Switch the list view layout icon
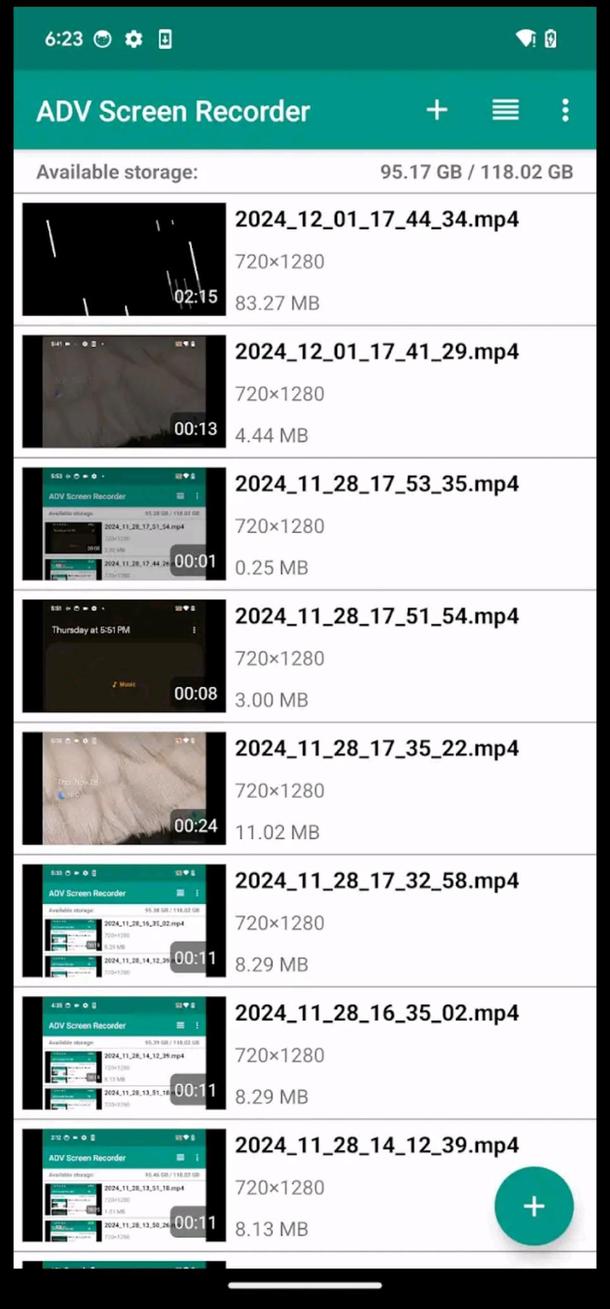Image resolution: width=610 pixels, height=1309 pixels. coord(505,110)
